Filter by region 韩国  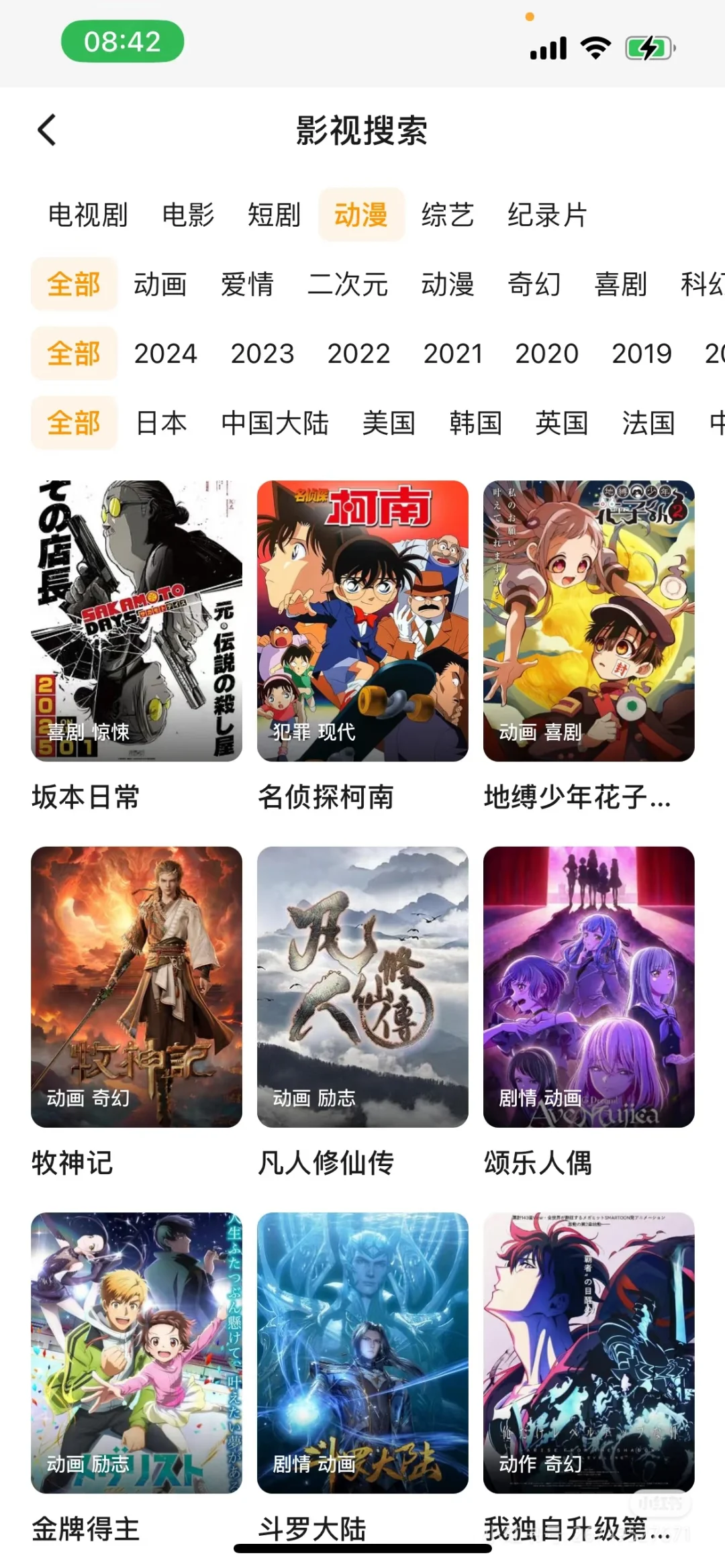tap(476, 423)
